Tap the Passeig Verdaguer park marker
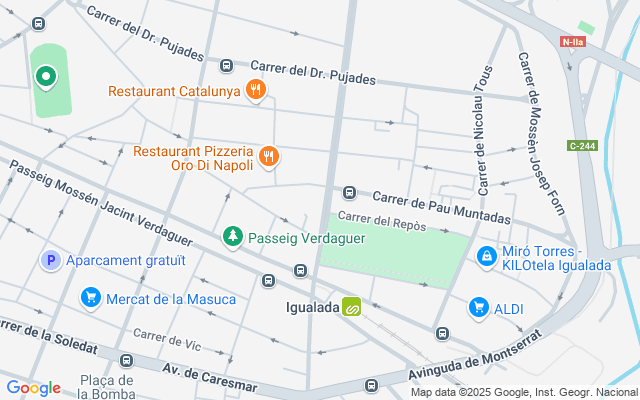The height and width of the screenshot is (400, 640). [233, 238]
